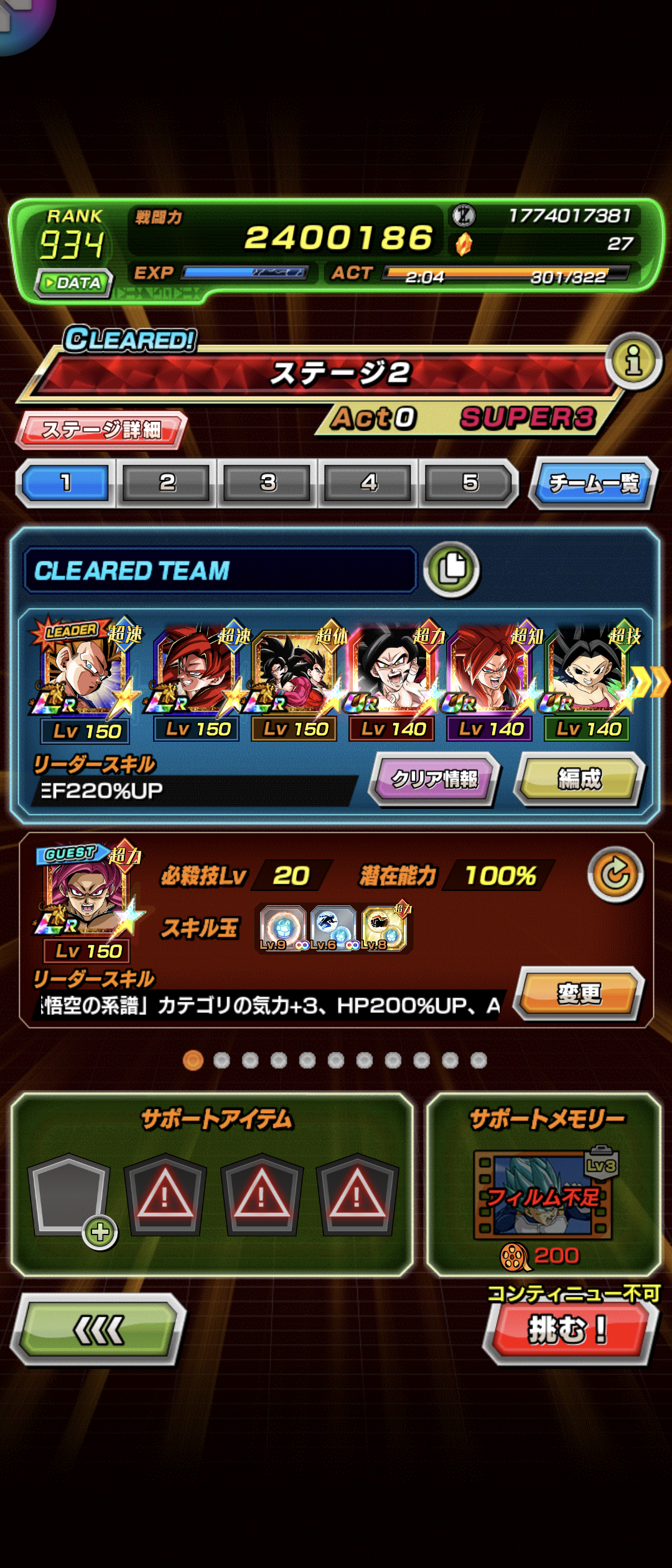This screenshot has height=1568, width=672.
Task: Switch to team slot 3
Action: click(x=268, y=483)
